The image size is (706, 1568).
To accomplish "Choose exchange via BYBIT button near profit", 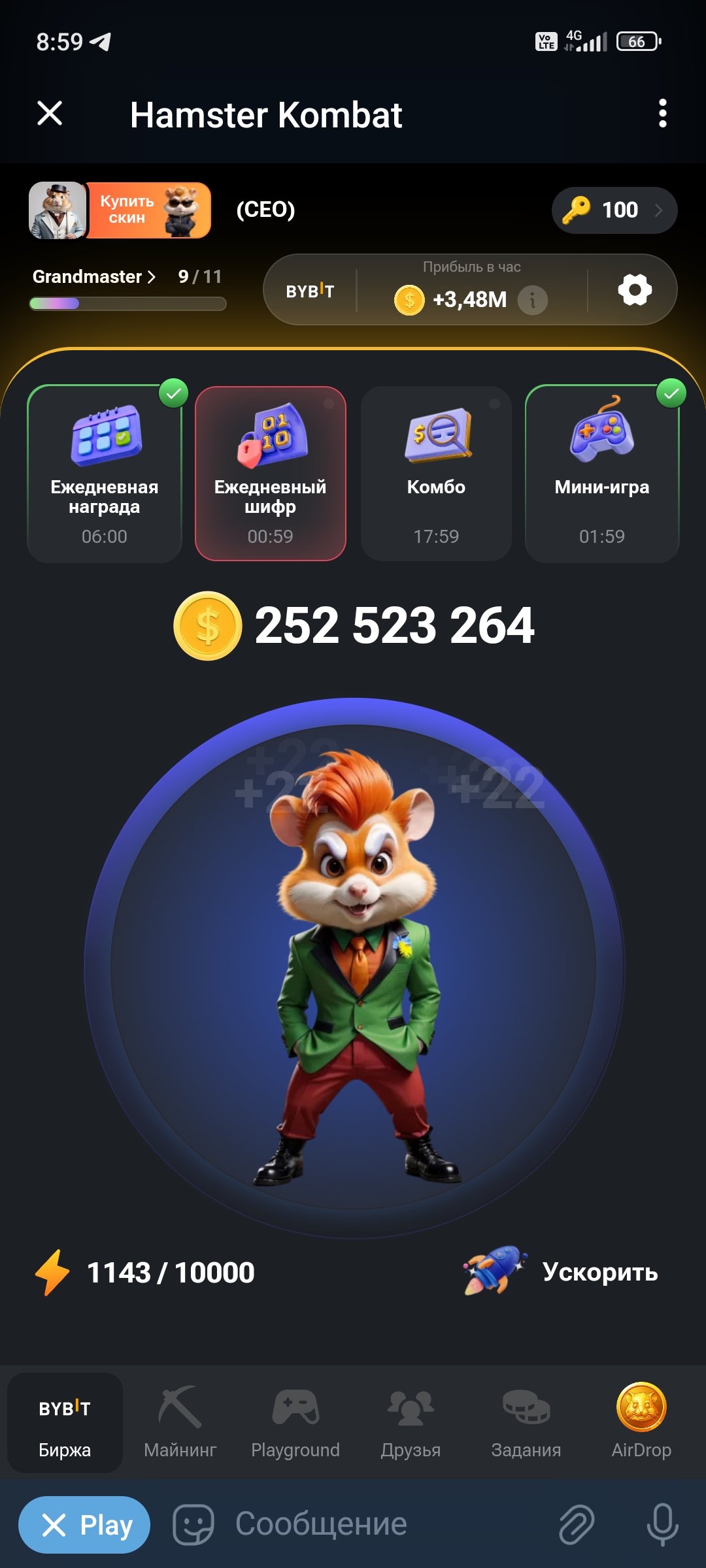I will [x=310, y=291].
